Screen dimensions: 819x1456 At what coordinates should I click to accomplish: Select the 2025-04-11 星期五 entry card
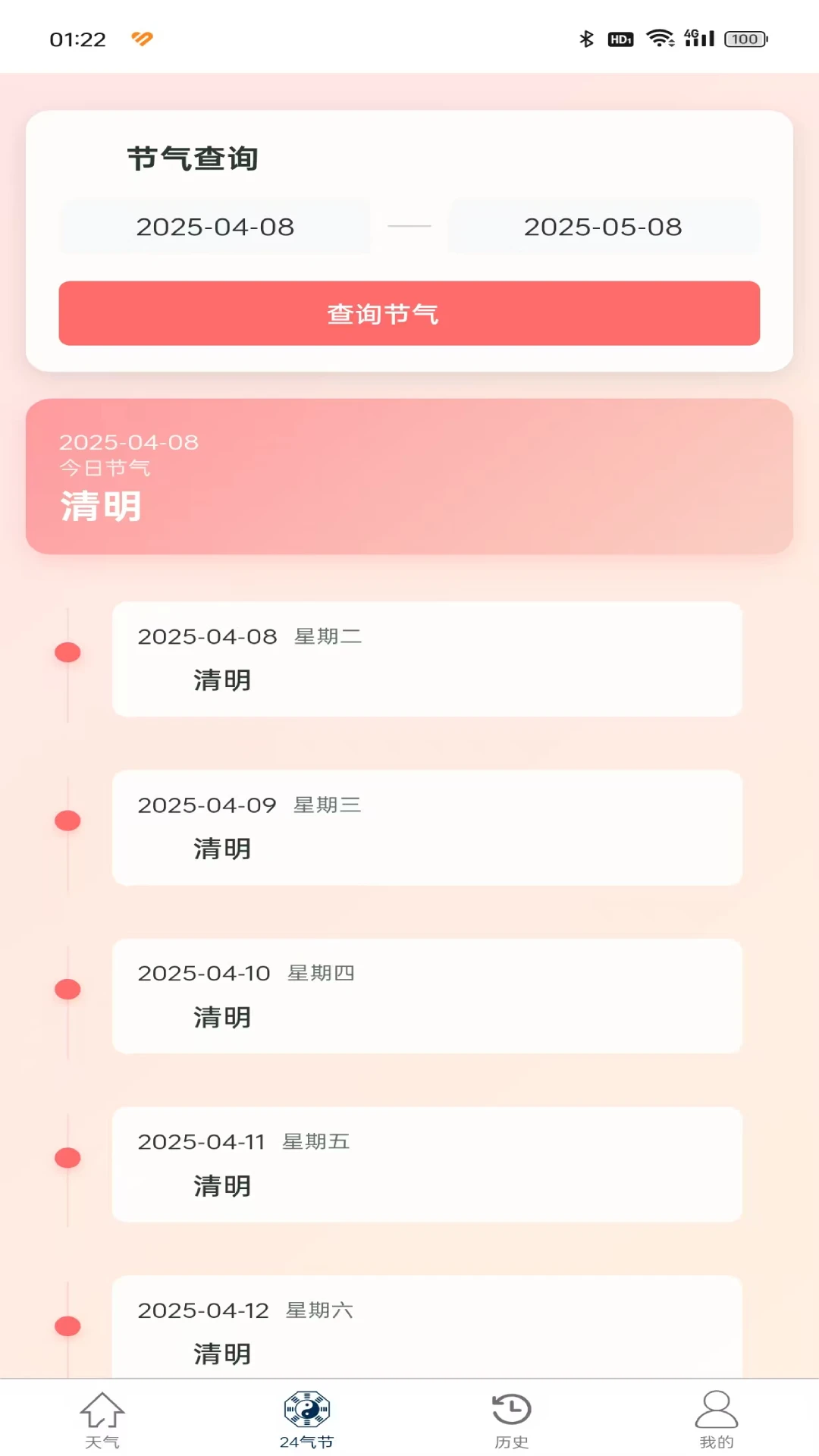[x=428, y=1165]
